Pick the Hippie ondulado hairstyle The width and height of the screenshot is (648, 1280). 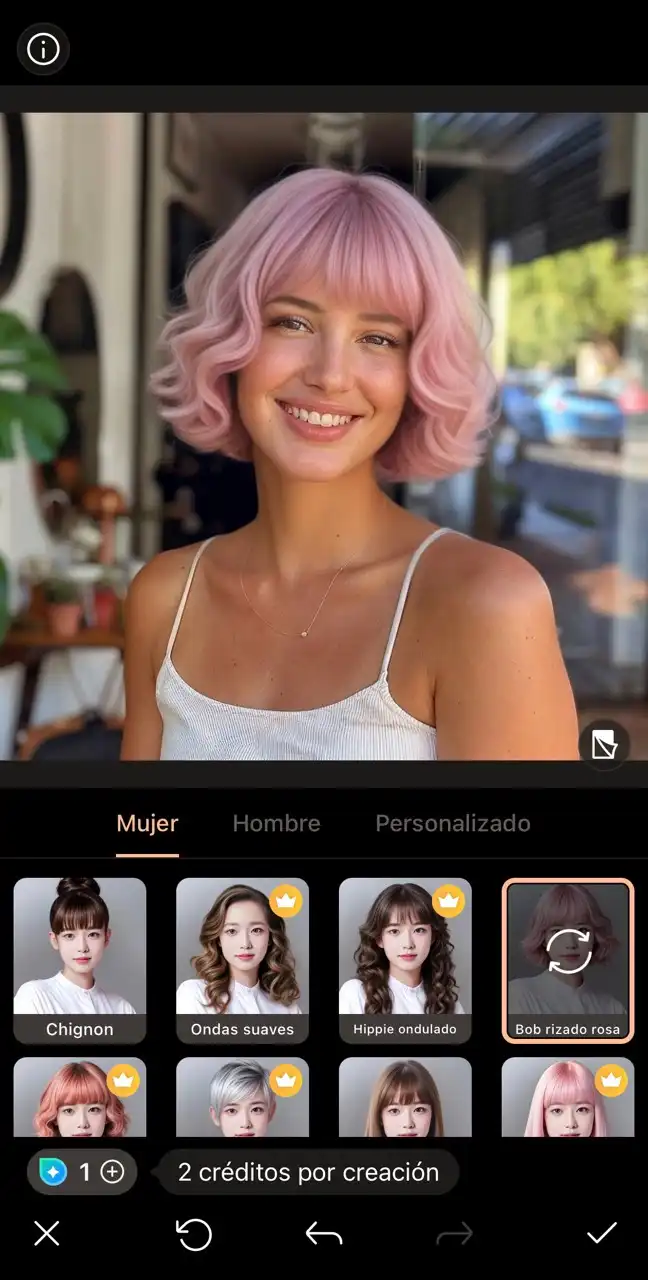405,960
